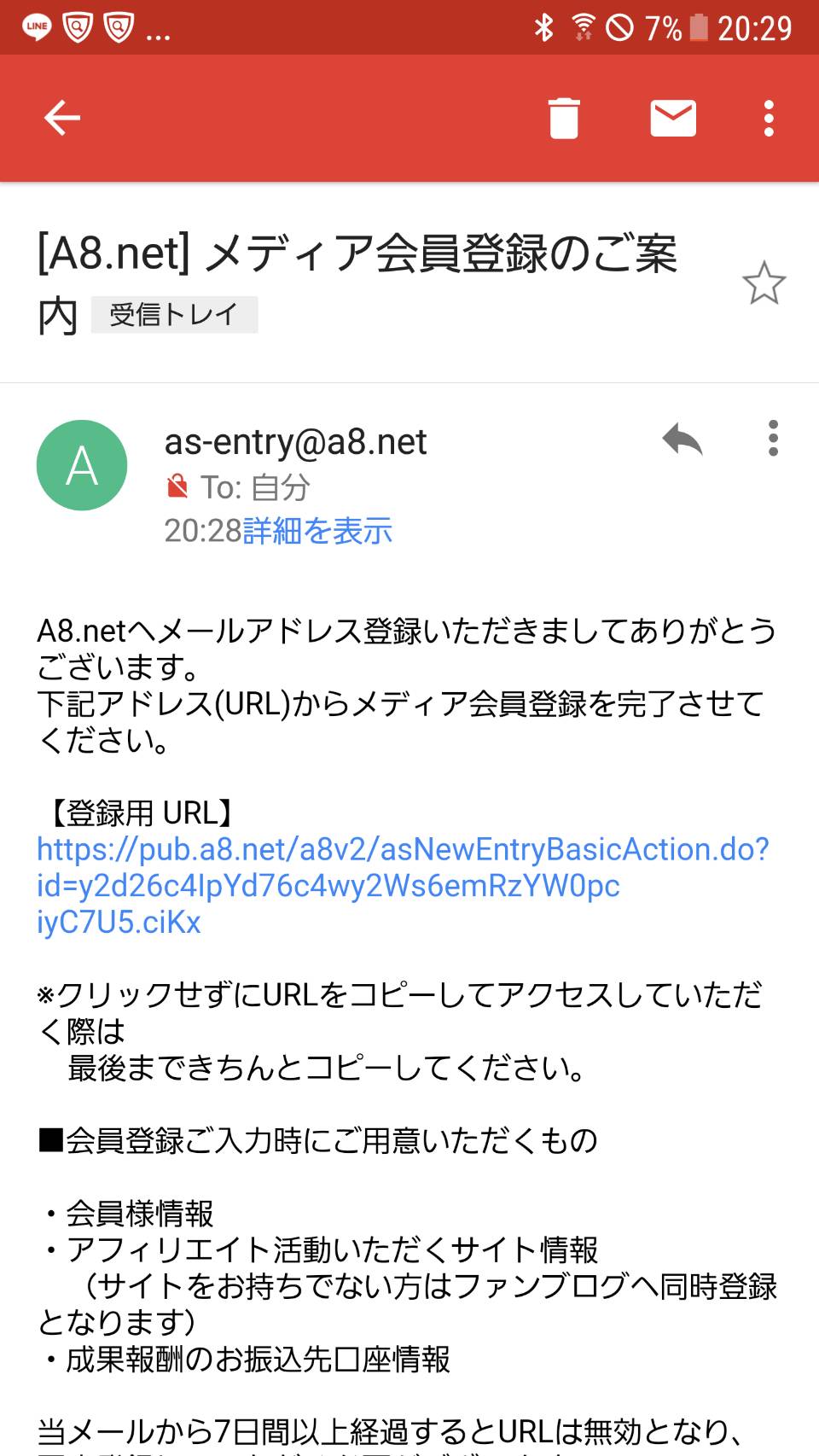Star the A8.net email
819x1456 pixels.
pyautogui.click(x=763, y=283)
